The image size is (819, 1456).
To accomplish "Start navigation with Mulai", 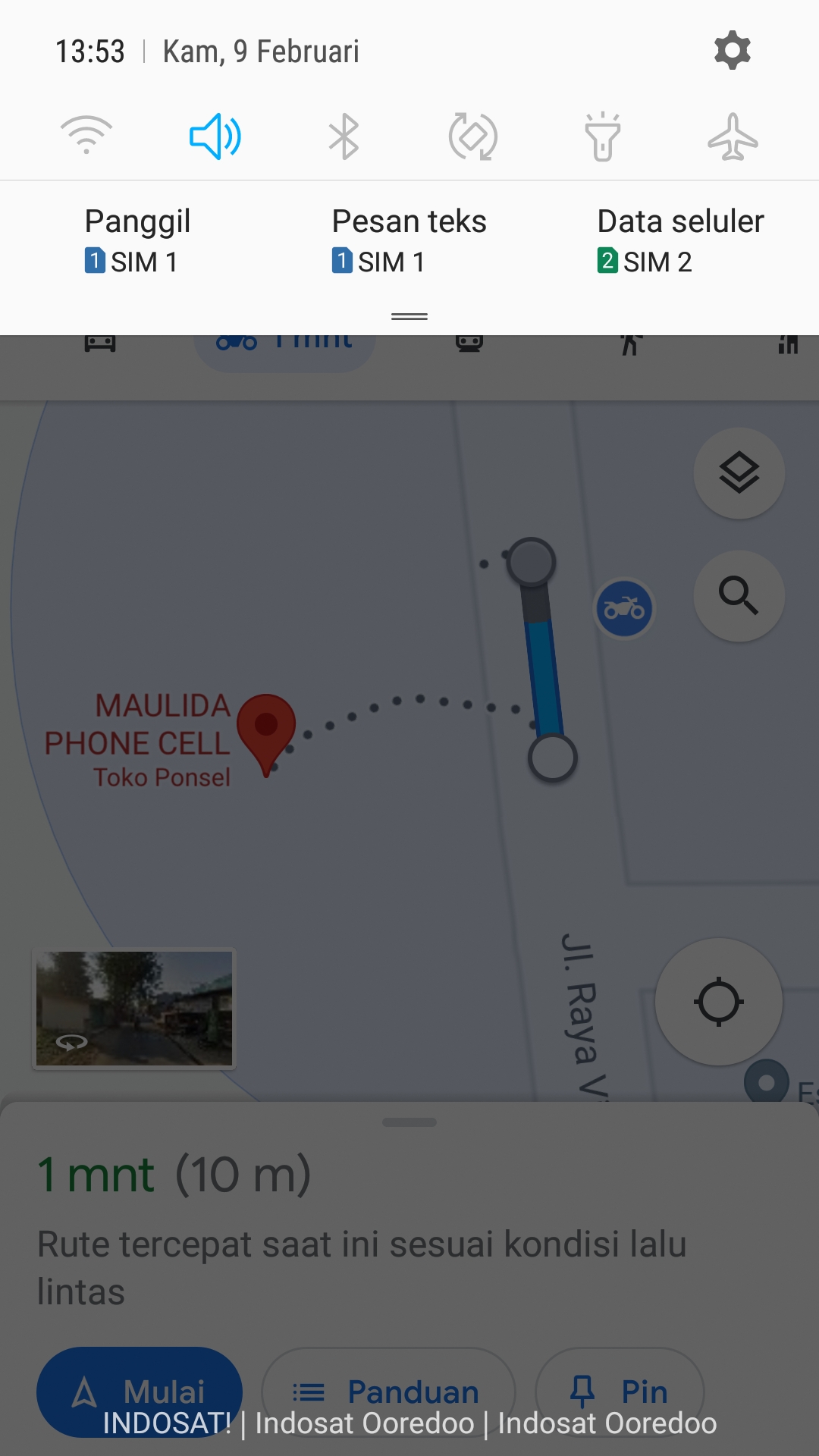I will click(140, 1392).
